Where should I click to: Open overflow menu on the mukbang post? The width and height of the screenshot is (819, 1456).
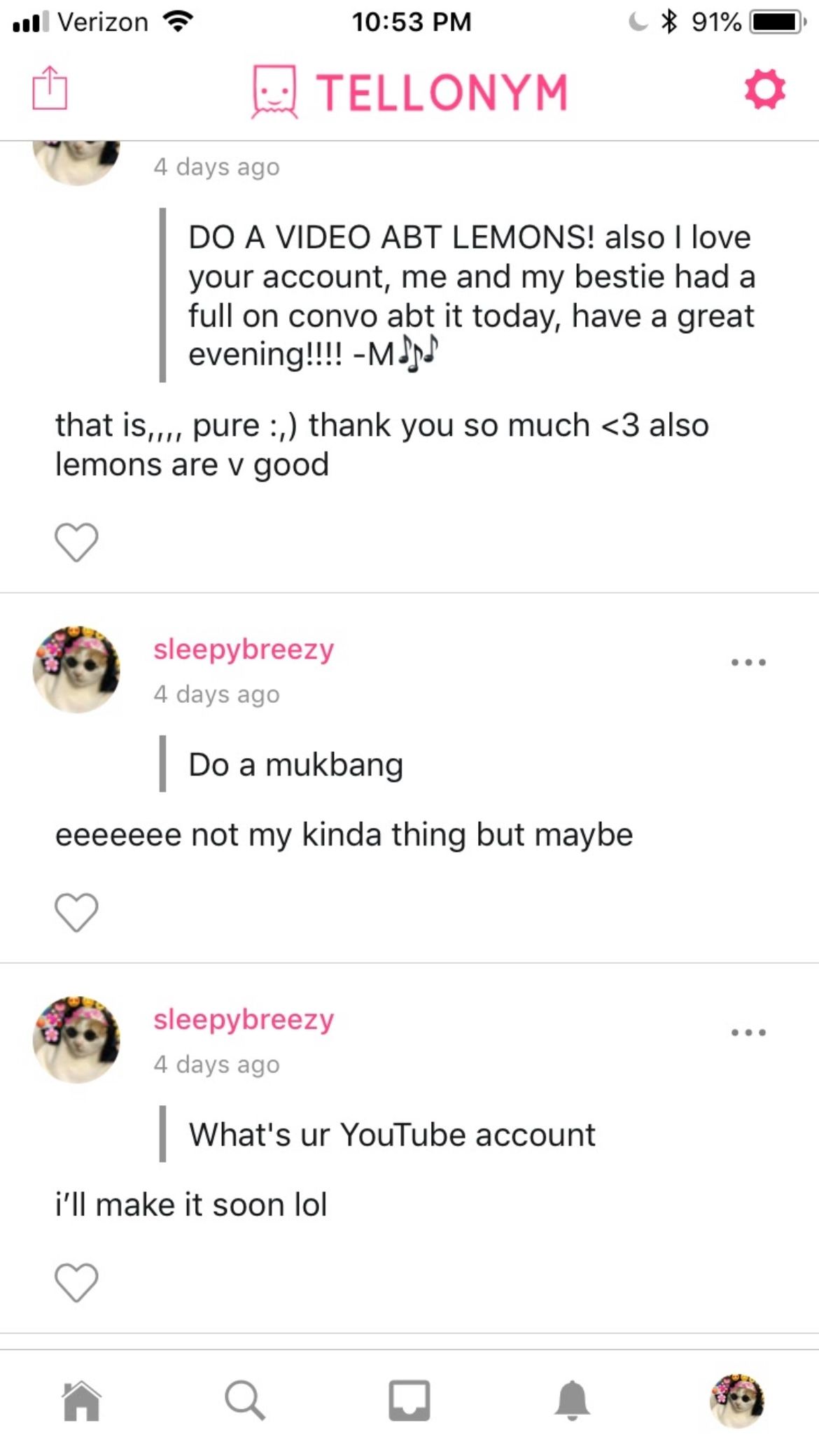pos(748,662)
